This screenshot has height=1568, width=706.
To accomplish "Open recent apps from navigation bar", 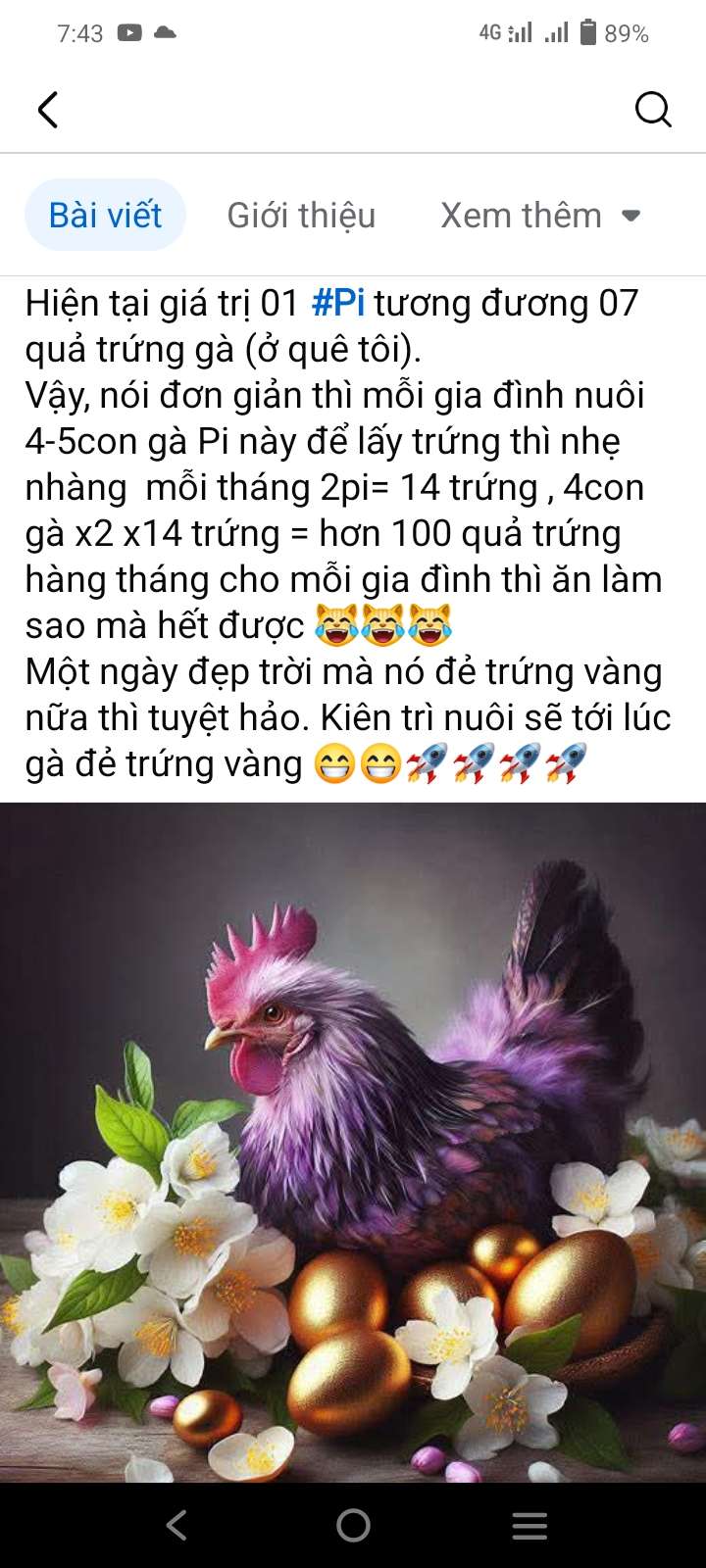I will tap(529, 1525).
